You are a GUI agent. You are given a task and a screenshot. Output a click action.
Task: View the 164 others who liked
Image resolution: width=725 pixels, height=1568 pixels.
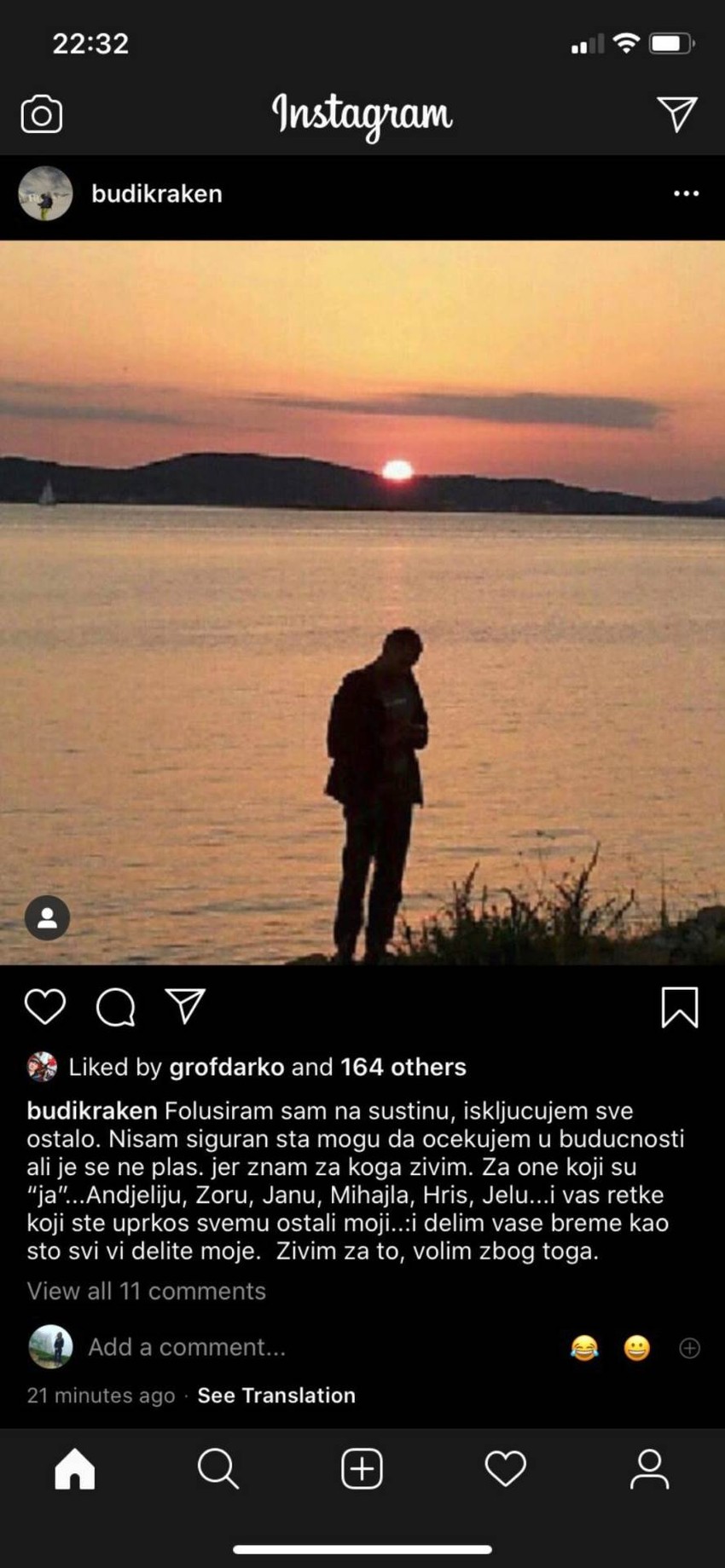(403, 1067)
